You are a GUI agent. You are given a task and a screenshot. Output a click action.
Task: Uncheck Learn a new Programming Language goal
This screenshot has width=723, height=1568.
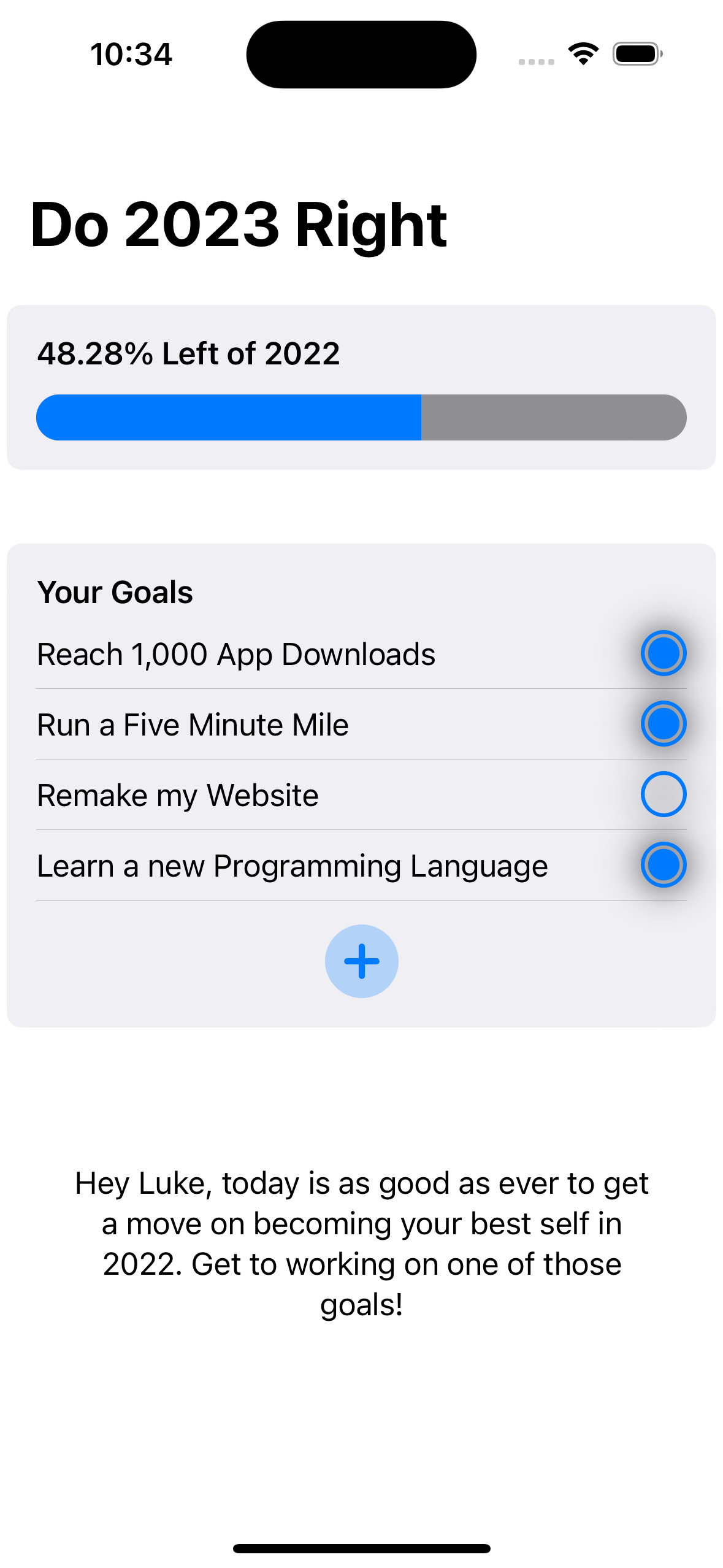(x=663, y=864)
